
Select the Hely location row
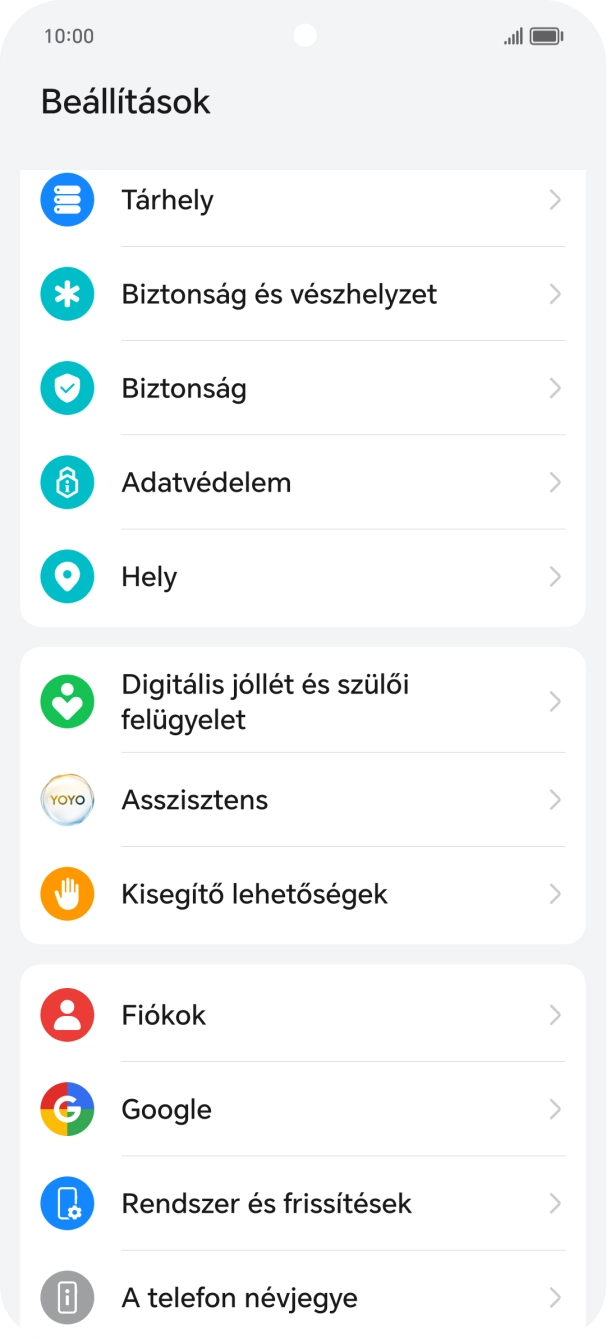coord(302,577)
